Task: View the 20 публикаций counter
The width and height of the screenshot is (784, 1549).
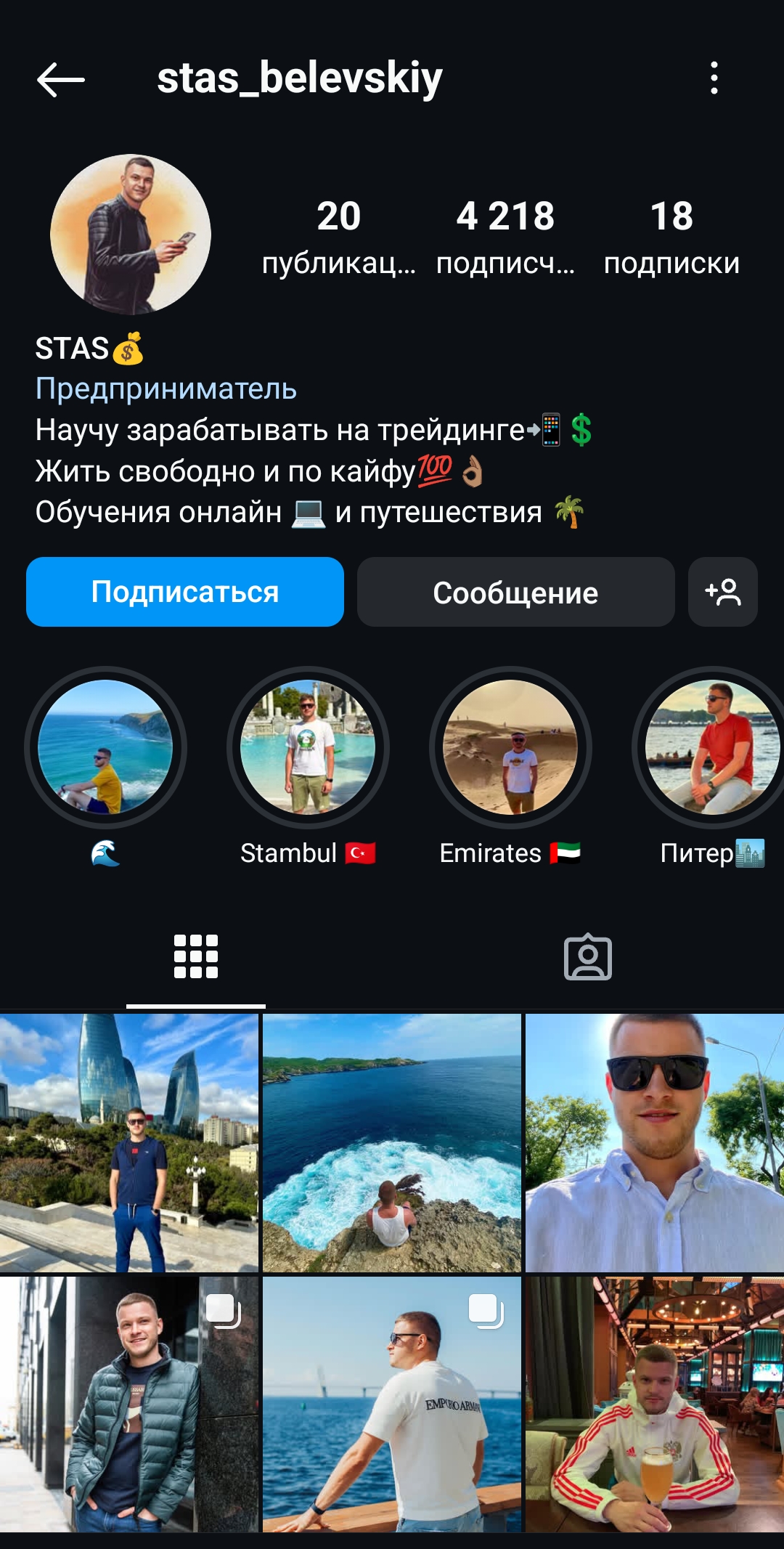Action: pos(338,236)
